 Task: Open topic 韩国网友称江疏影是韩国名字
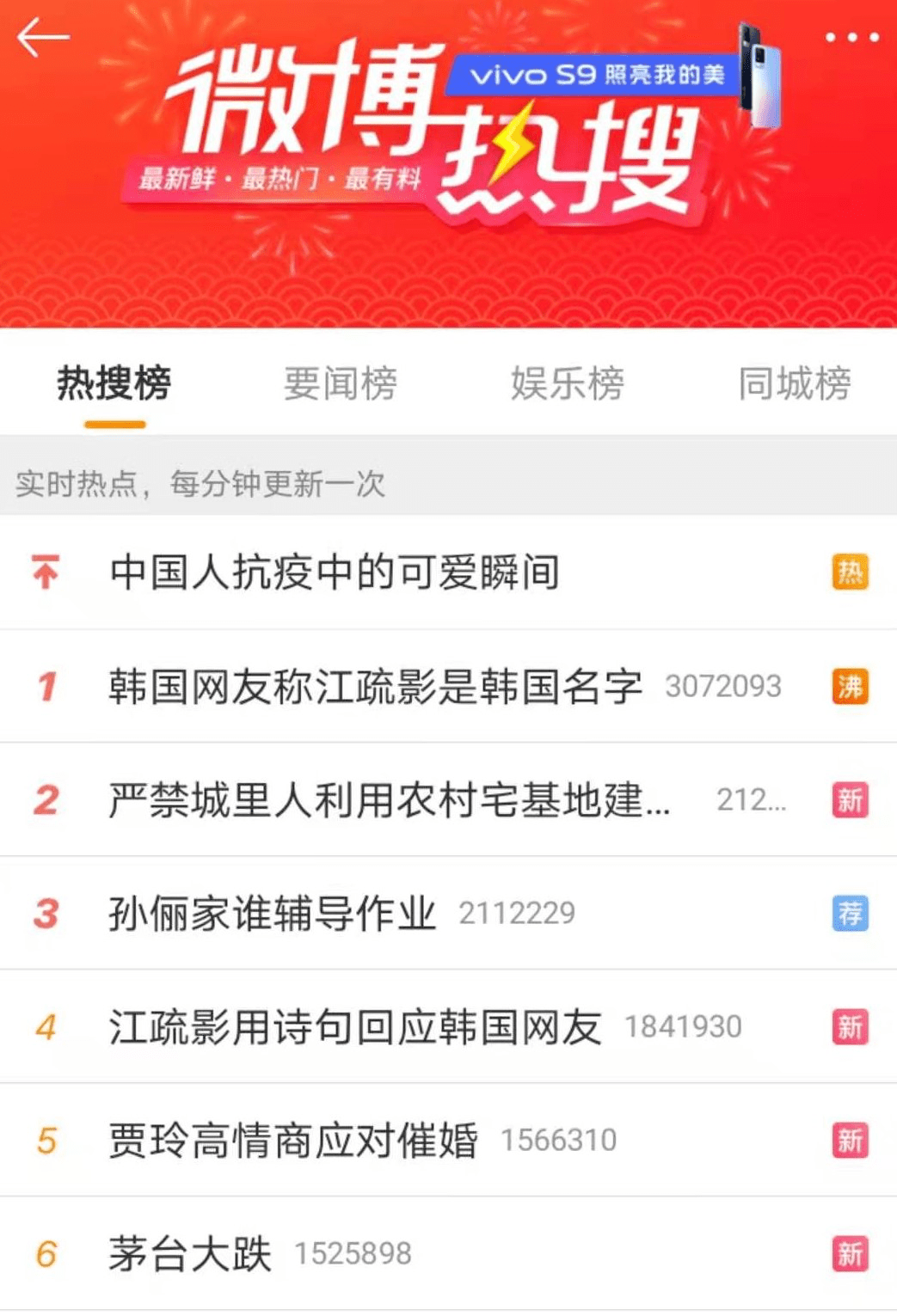coord(375,686)
